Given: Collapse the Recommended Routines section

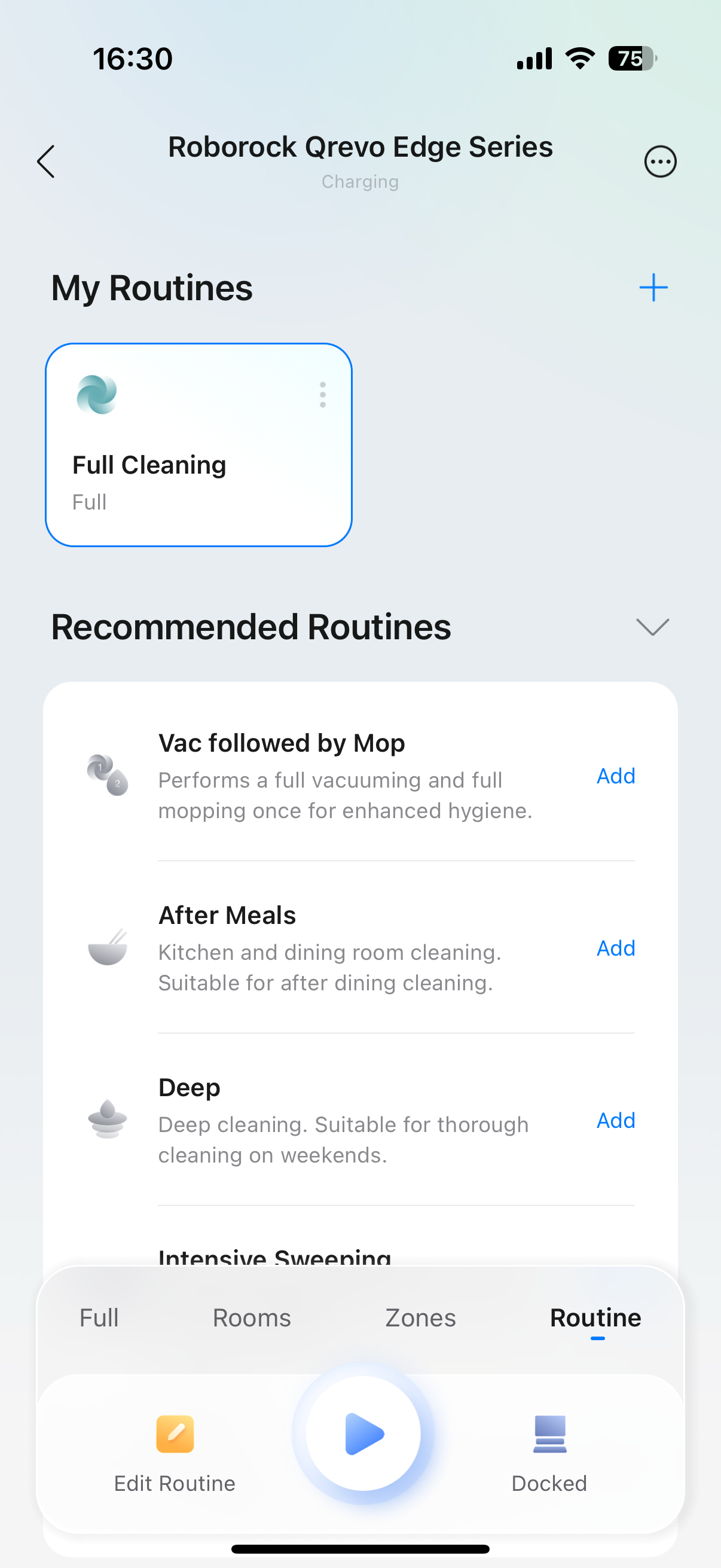Looking at the screenshot, I should coord(652,626).
